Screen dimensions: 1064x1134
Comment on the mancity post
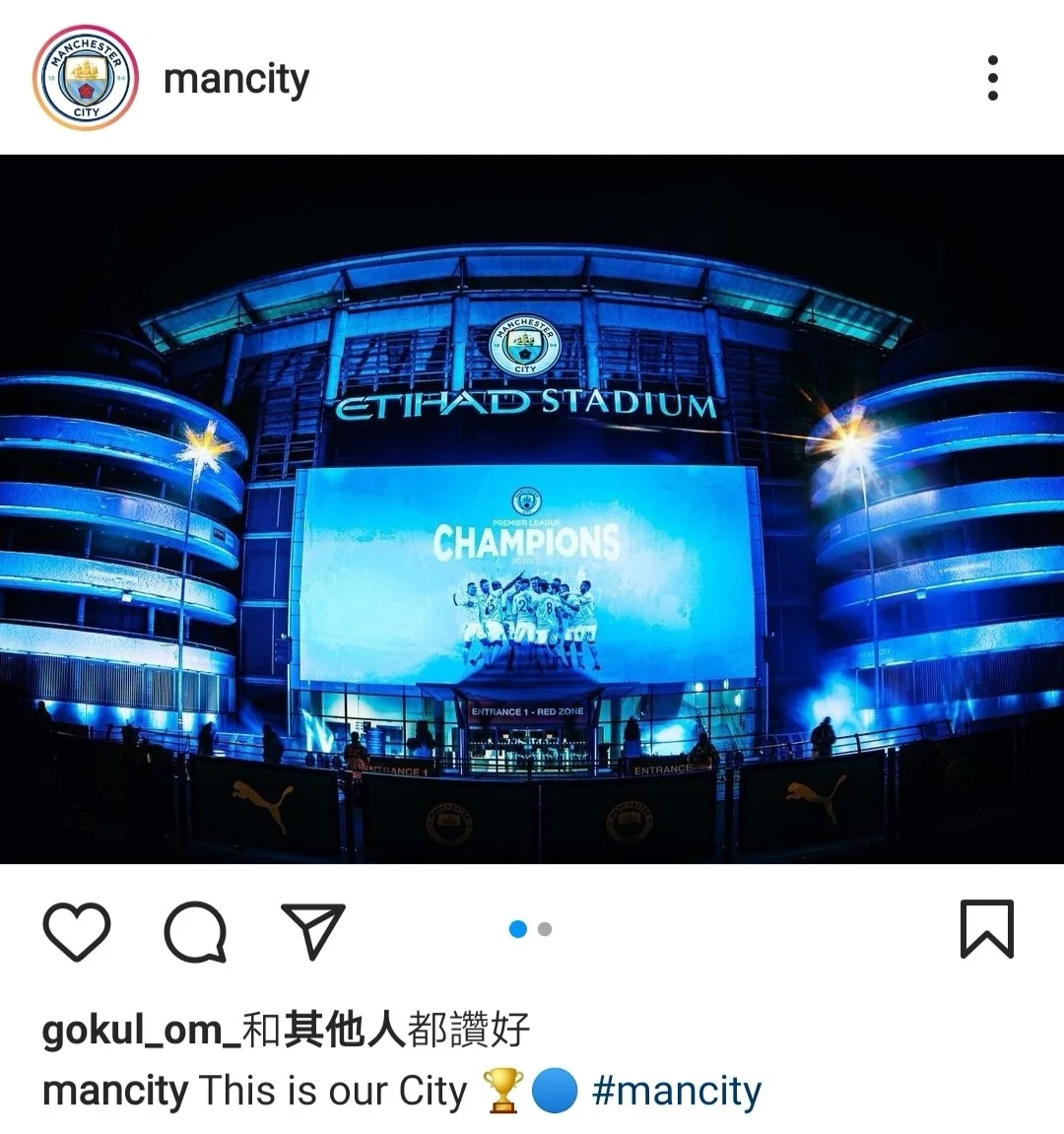195,930
